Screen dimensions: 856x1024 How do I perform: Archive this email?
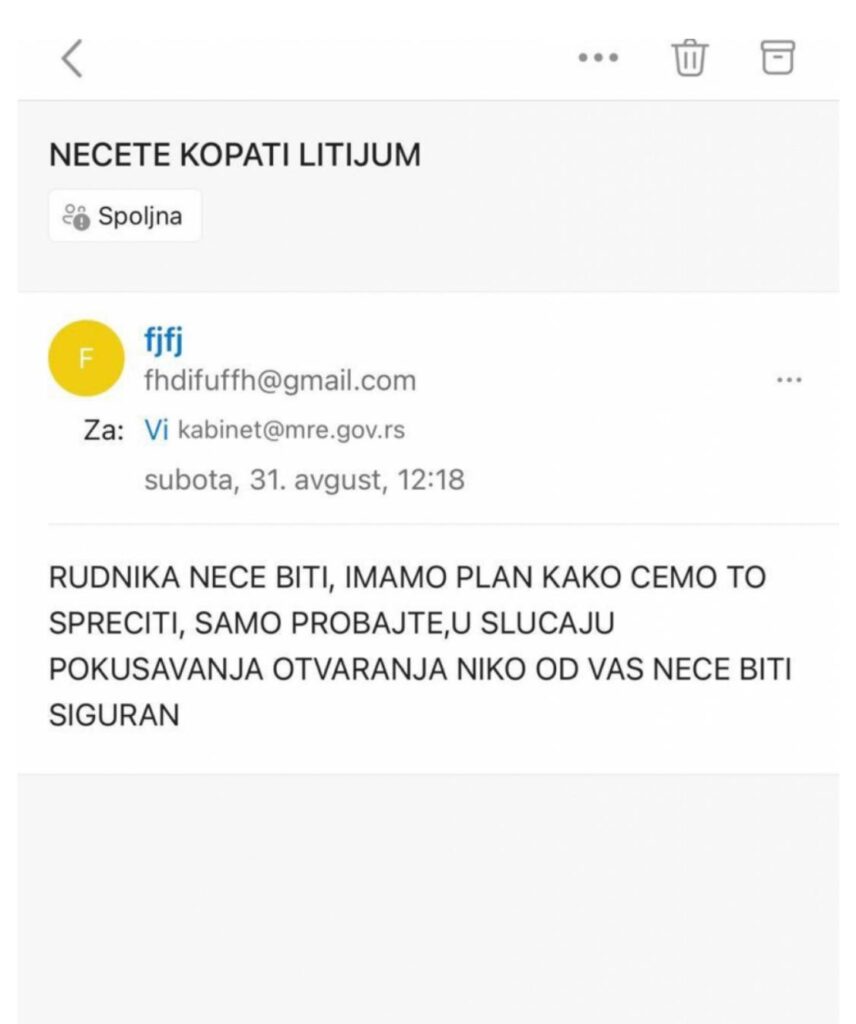coord(778,58)
